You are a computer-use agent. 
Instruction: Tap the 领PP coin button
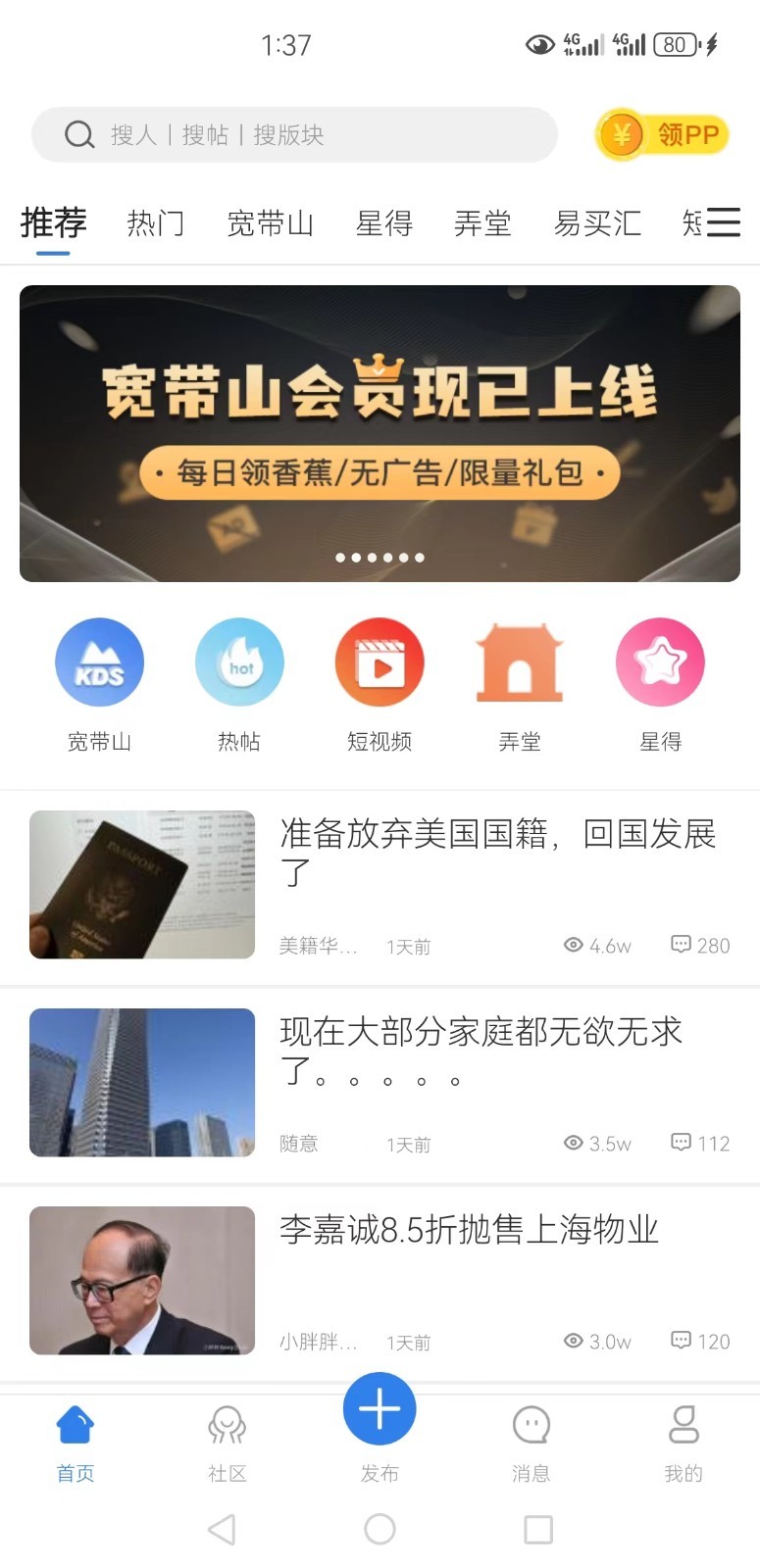[x=662, y=134]
